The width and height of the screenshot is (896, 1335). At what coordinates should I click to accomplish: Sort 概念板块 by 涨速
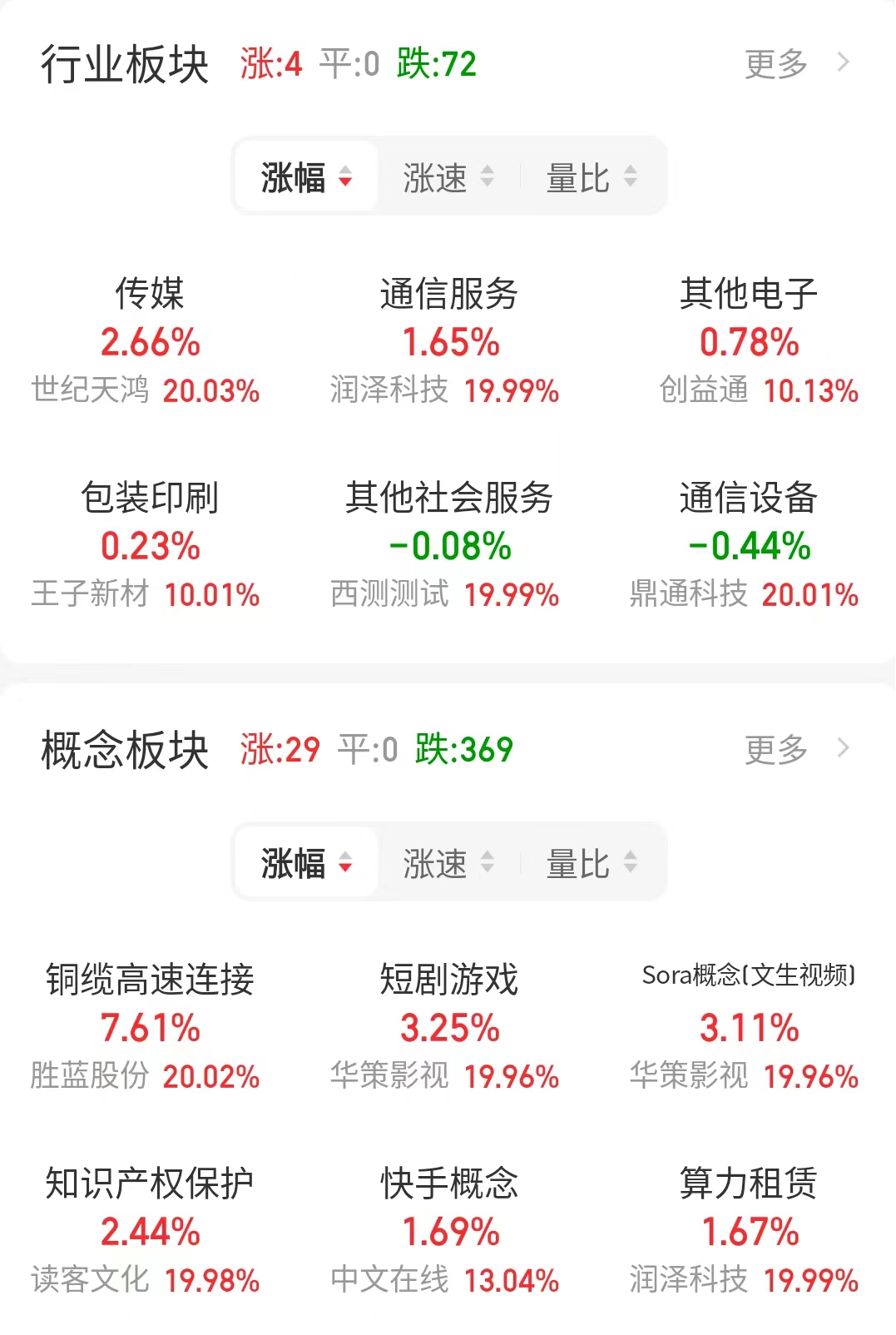tap(448, 863)
